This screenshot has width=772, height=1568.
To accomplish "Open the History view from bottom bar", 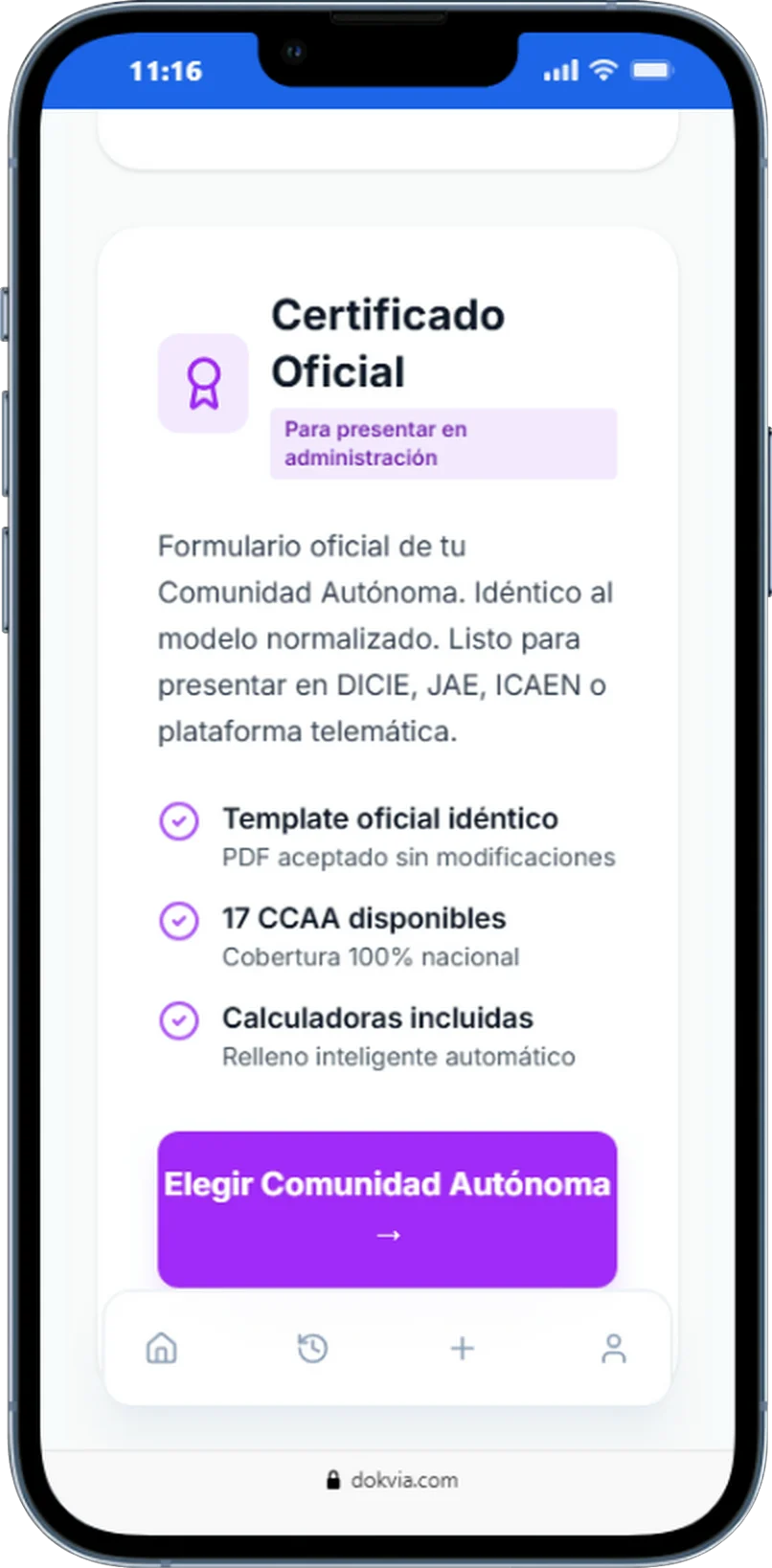I will click(311, 1348).
